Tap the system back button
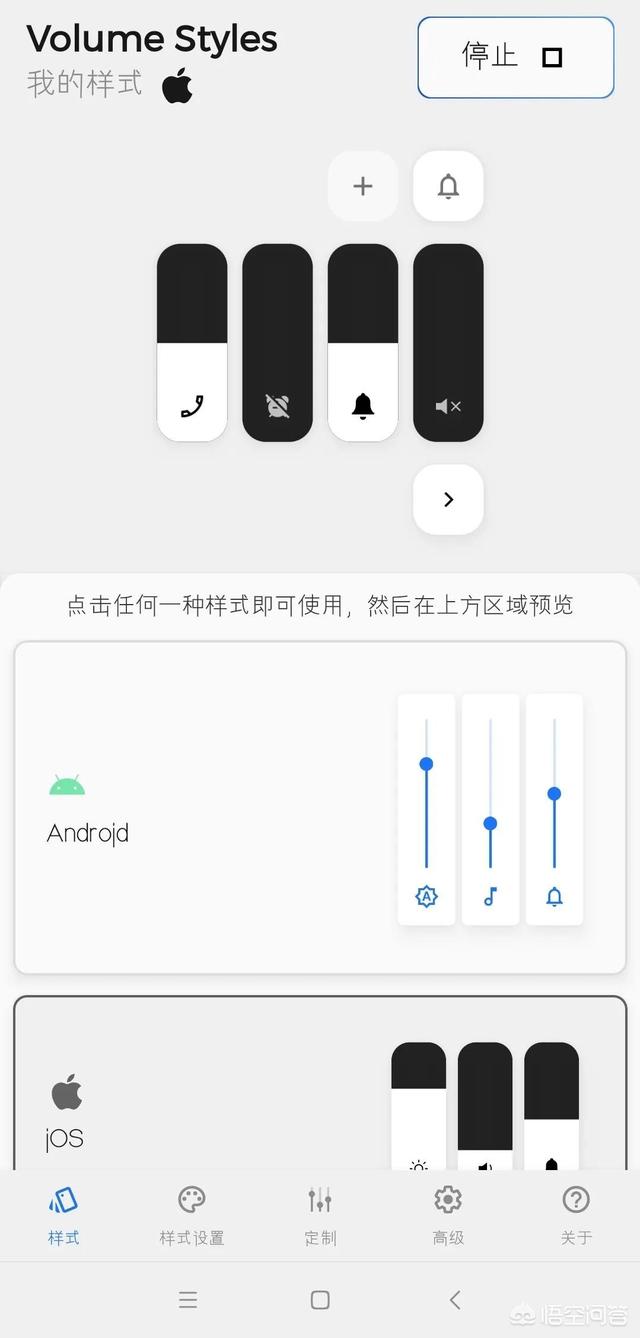The height and width of the screenshot is (1338, 640). [x=455, y=1299]
